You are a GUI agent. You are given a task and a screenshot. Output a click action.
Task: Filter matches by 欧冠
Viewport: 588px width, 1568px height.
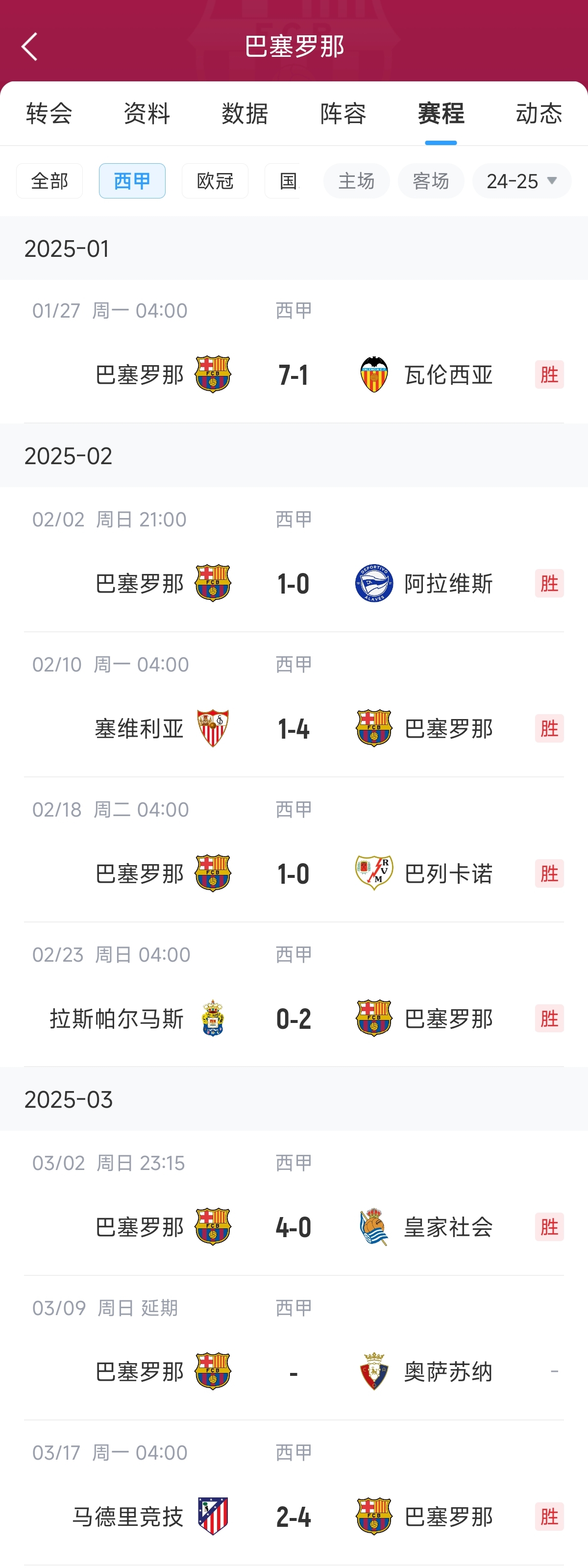(x=215, y=181)
